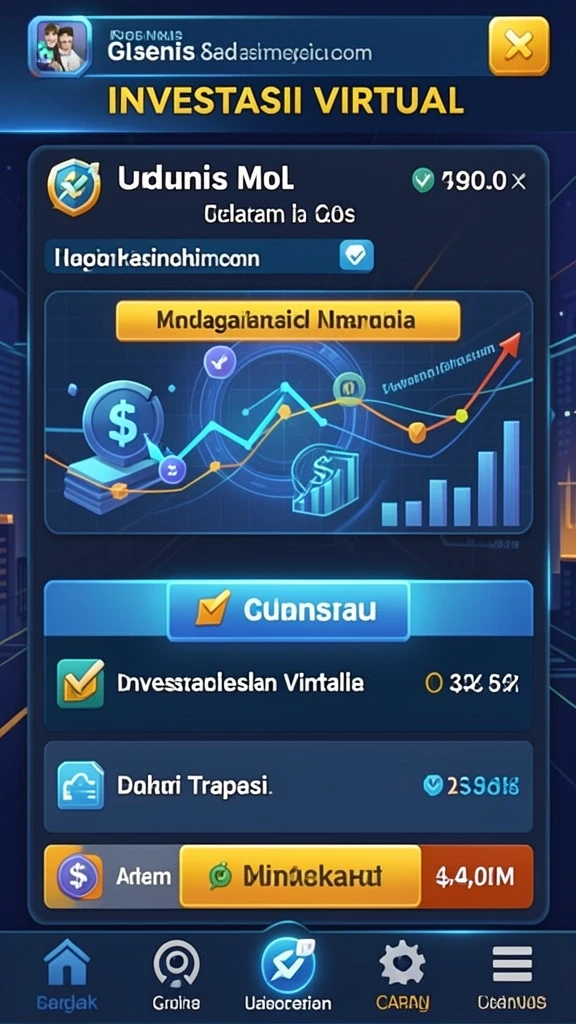This screenshot has height=1024, width=576.
Task: Toggle the blue checkbox beside the Hegakasinohimoon field
Action: (x=357, y=257)
